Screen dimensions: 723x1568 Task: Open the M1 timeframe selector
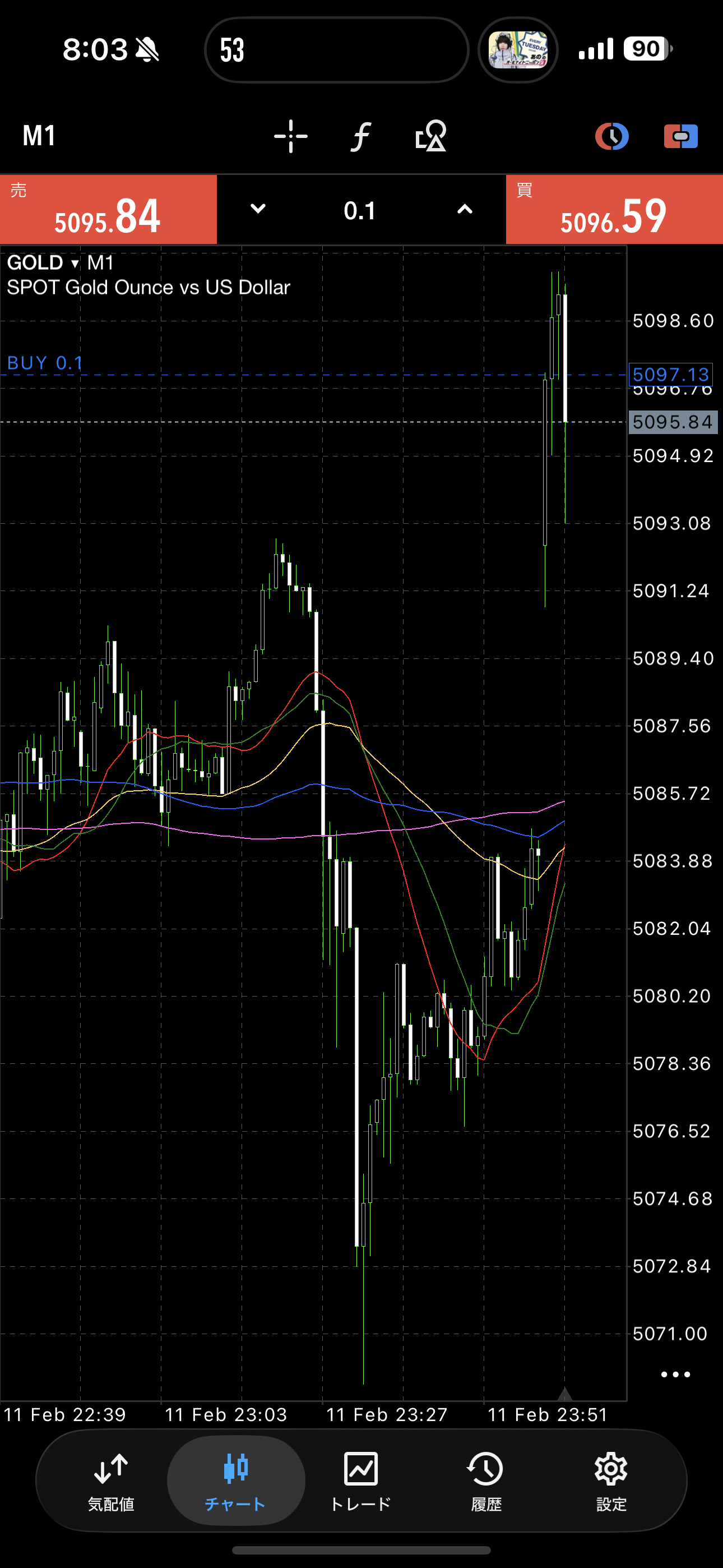(x=39, y=136)
